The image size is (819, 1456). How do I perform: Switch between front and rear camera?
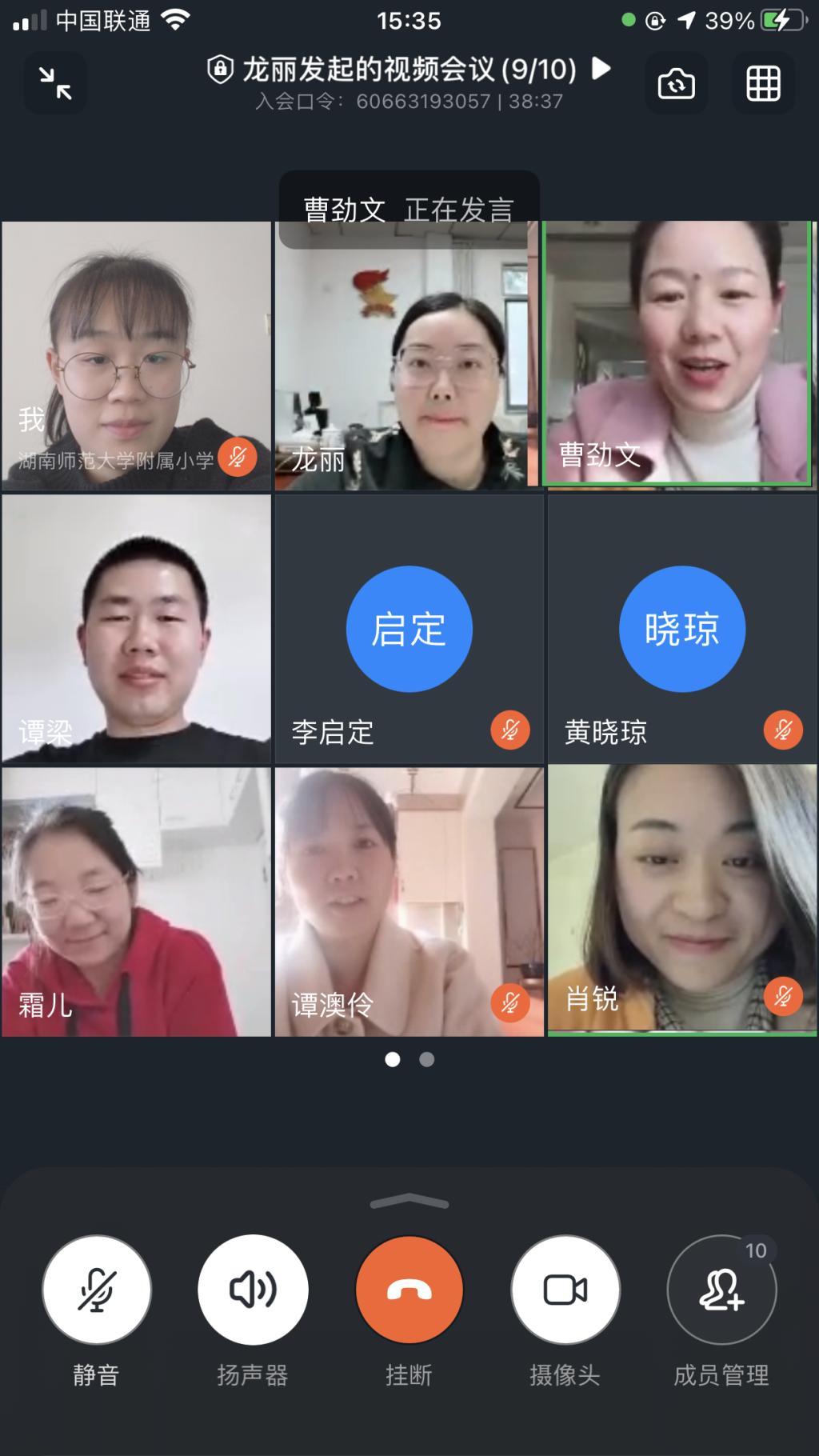click(x=676, y=83)
